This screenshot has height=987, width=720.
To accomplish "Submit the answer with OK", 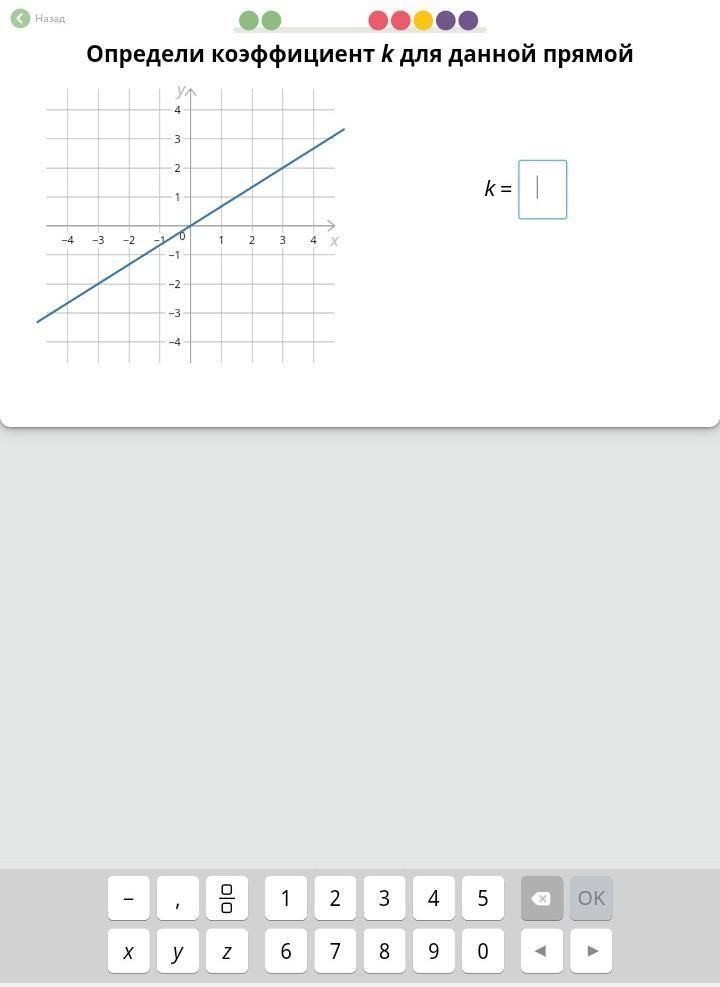I will pos(591,898).
